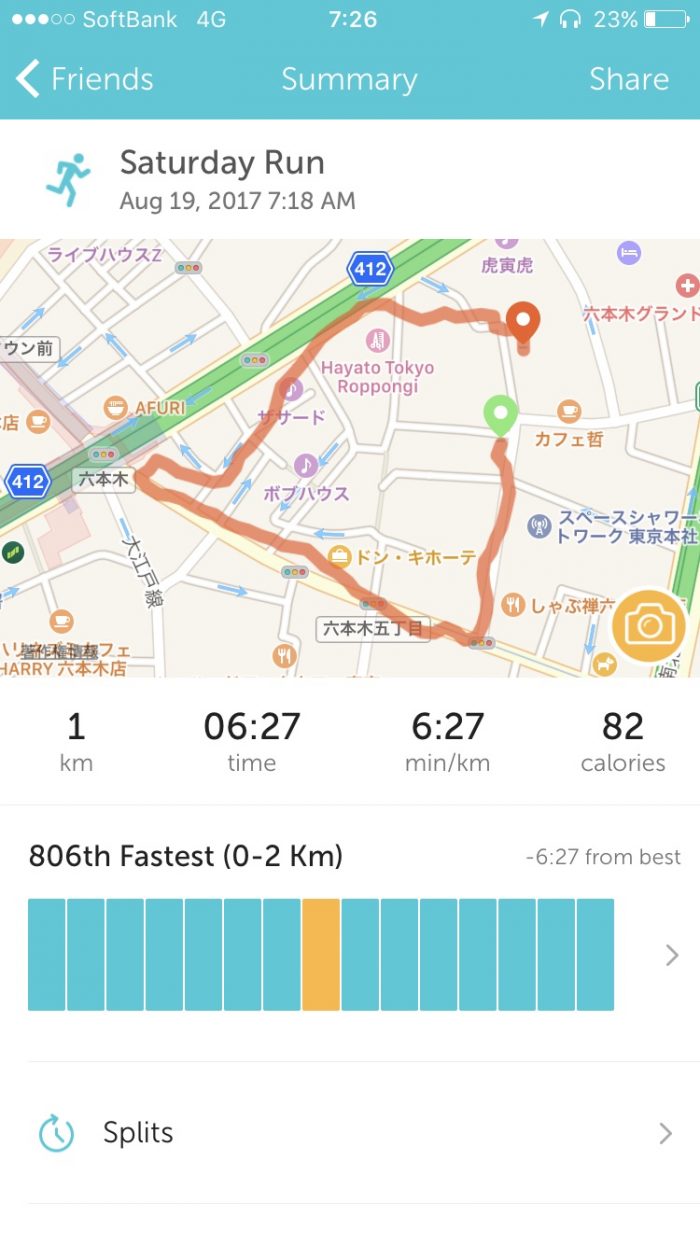The height and width of the screenshot is (1245, 700).
Task: Share this run summary
Action: point(628,79)
